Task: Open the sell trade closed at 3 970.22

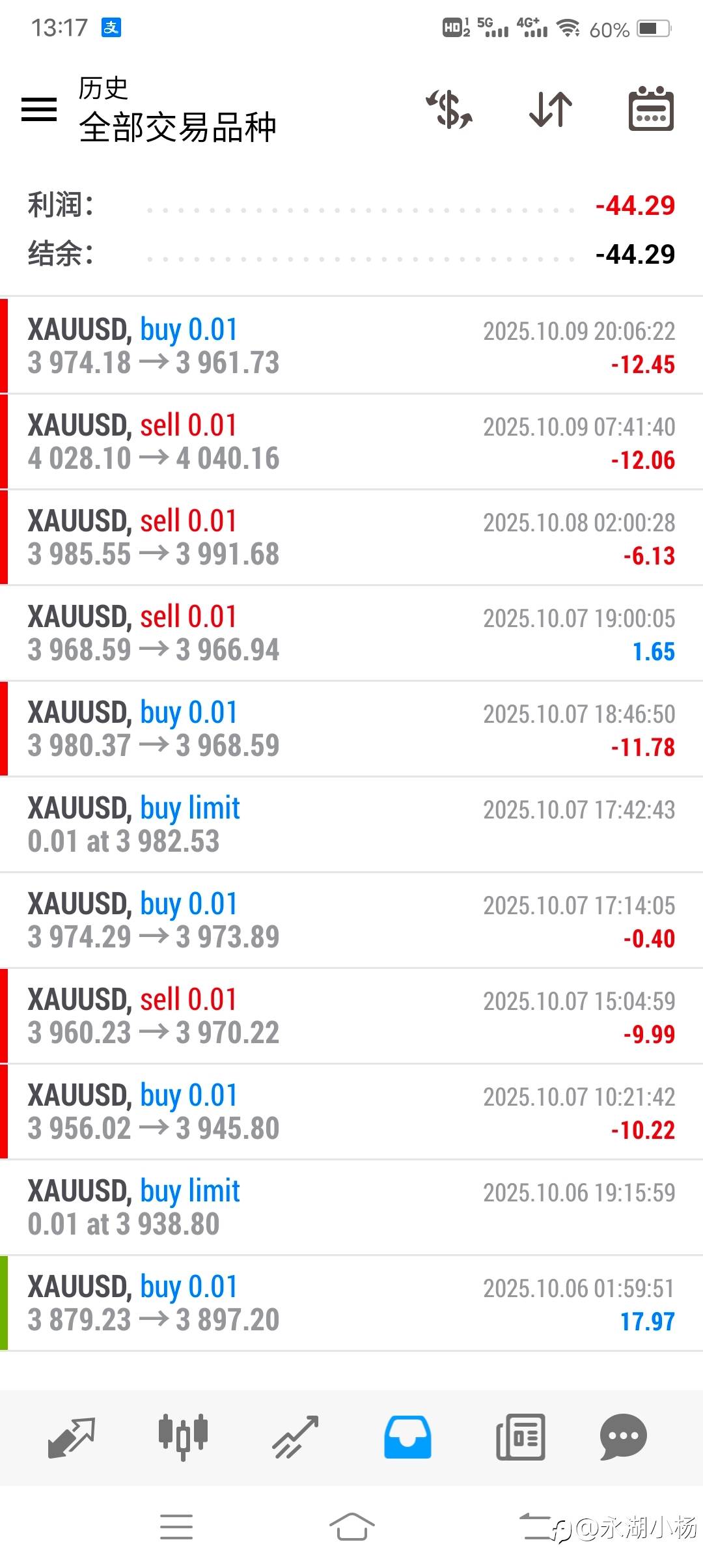Action: coord(351,1016)
